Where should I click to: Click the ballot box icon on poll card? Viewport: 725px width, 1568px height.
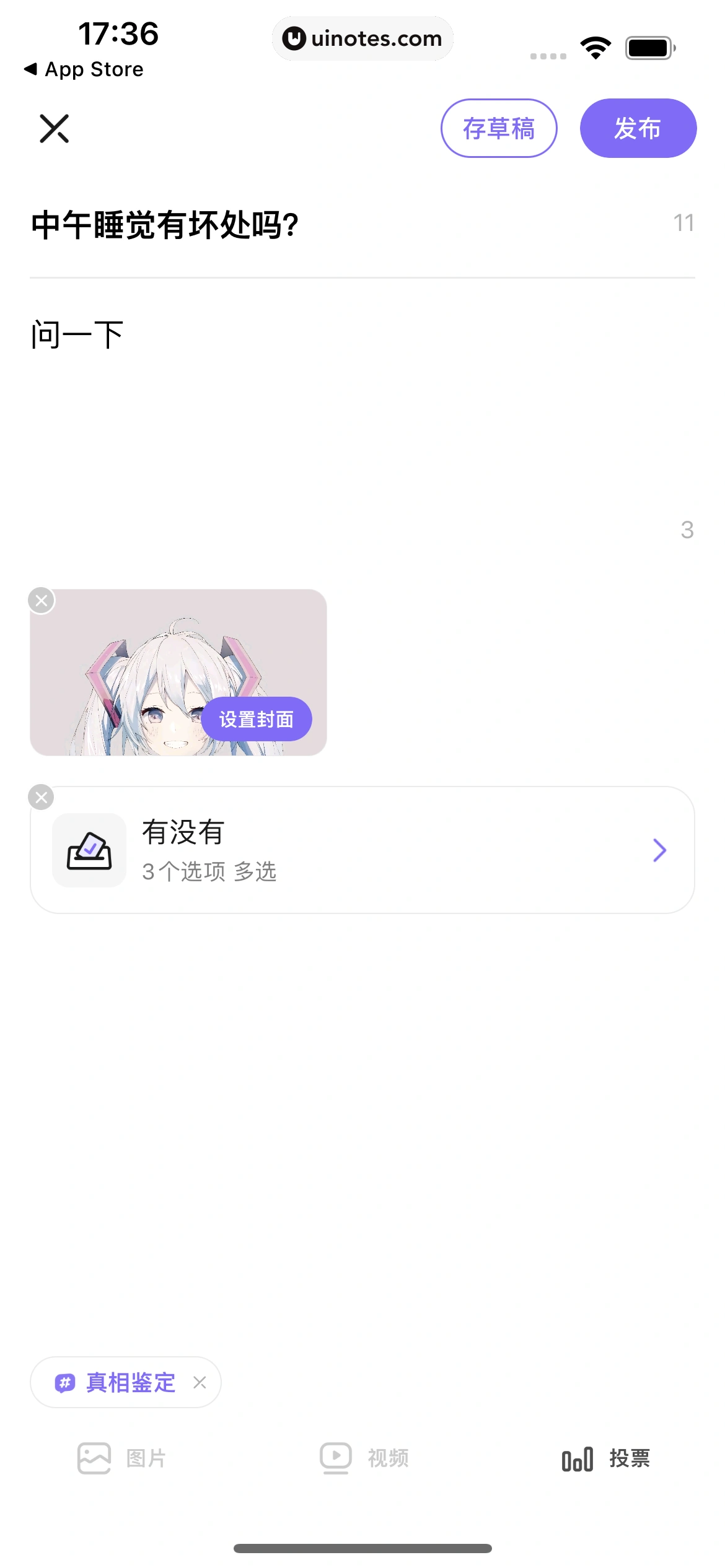coord(89,850)
